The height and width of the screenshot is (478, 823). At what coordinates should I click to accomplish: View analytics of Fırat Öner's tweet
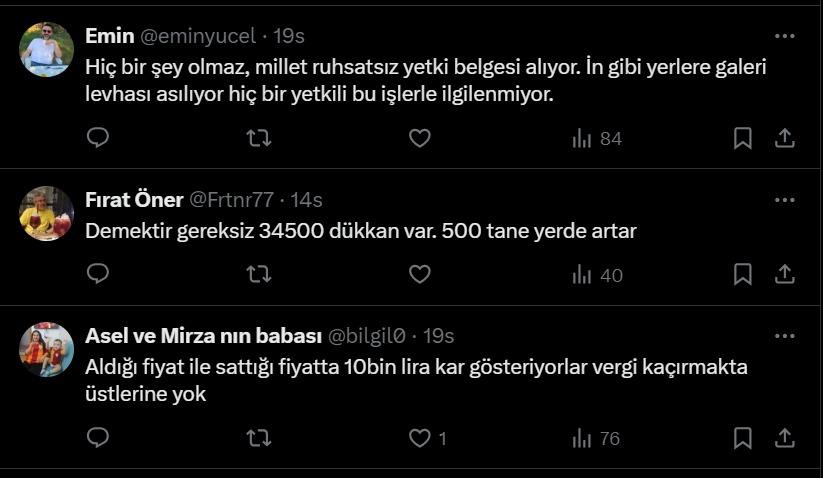pyautogui.click(x=597, y=274)
